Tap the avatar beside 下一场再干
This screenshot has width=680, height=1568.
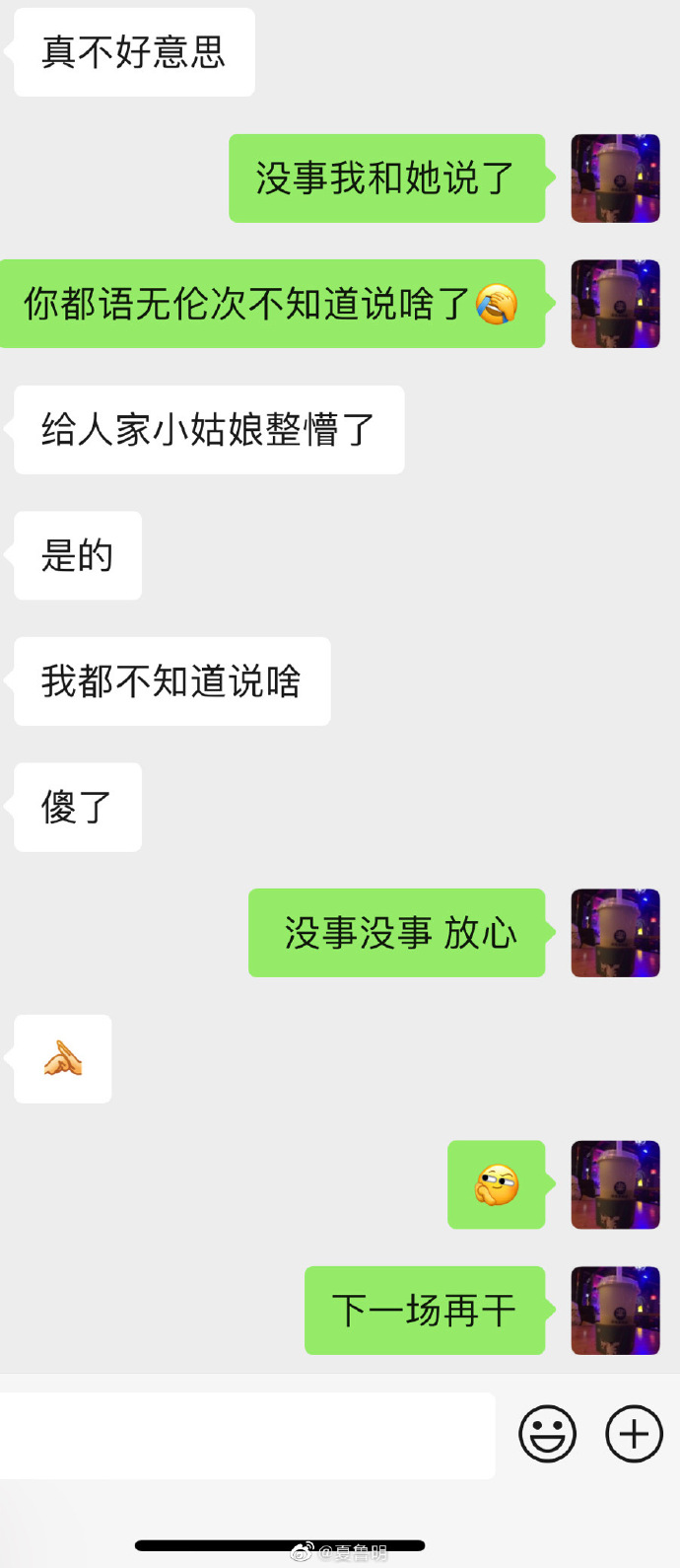click(x=615, y=1311)
